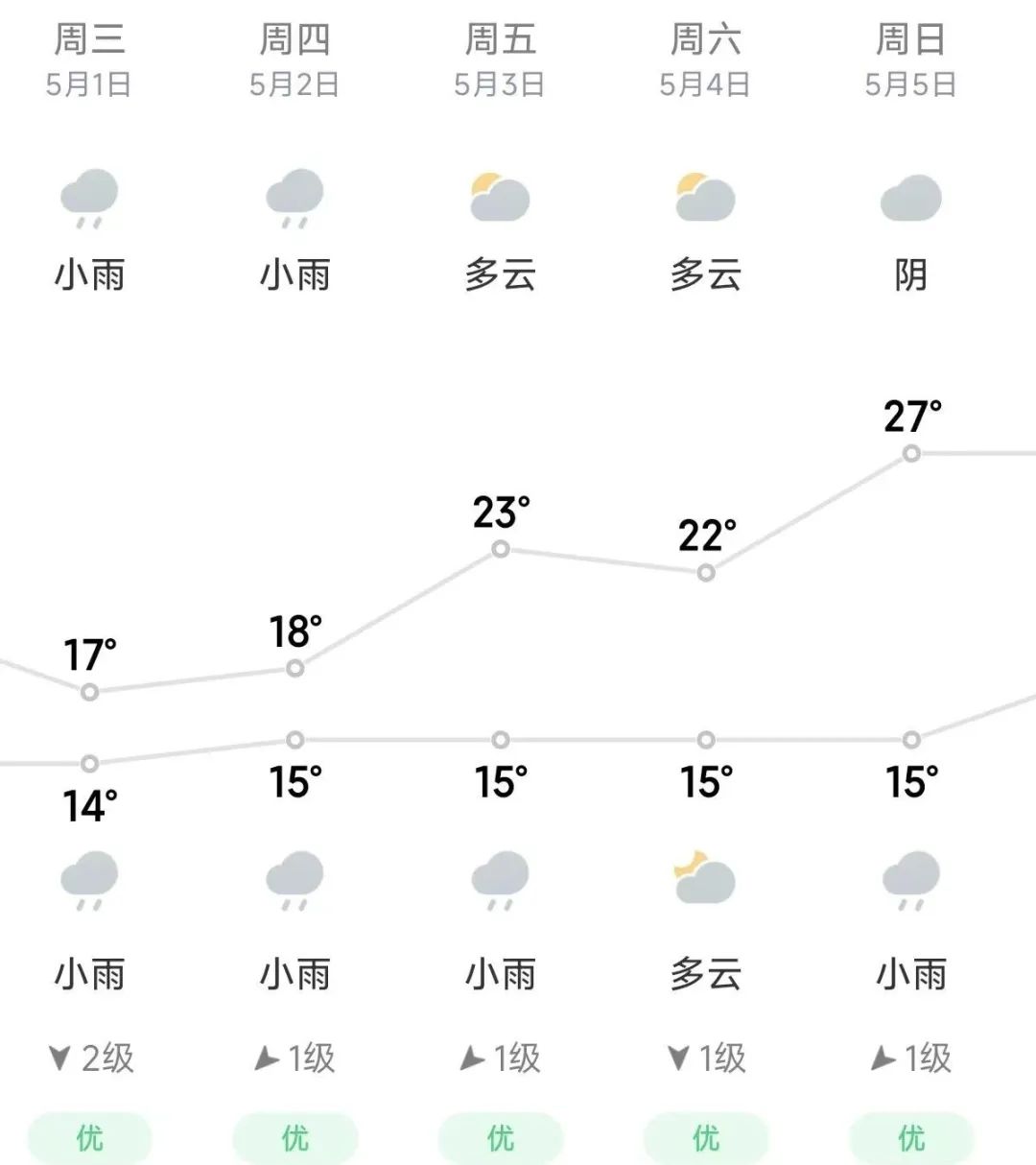Click the light rain icon for 周三
The image size is (1036, 1165).
coord(89,197)
